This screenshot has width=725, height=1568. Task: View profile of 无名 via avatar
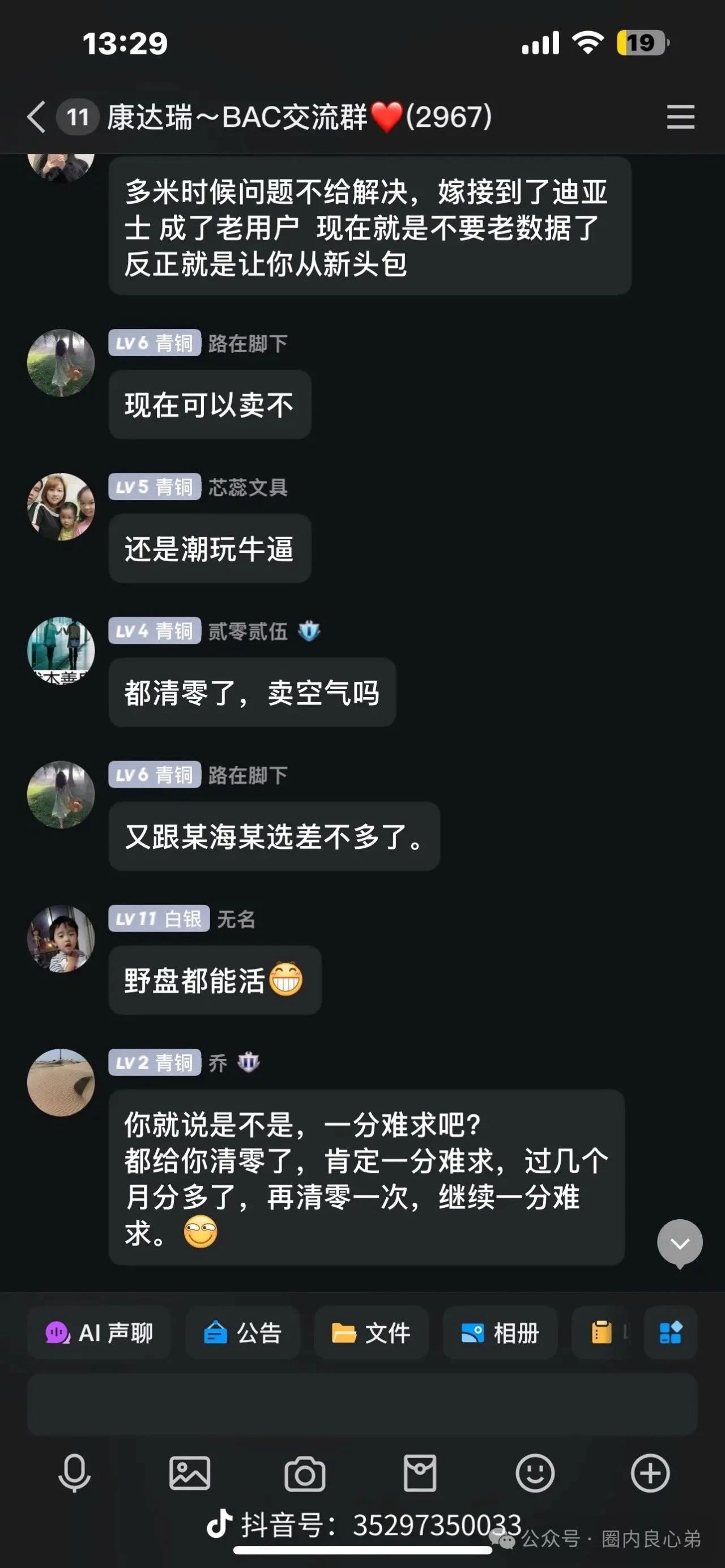[61, 939]
